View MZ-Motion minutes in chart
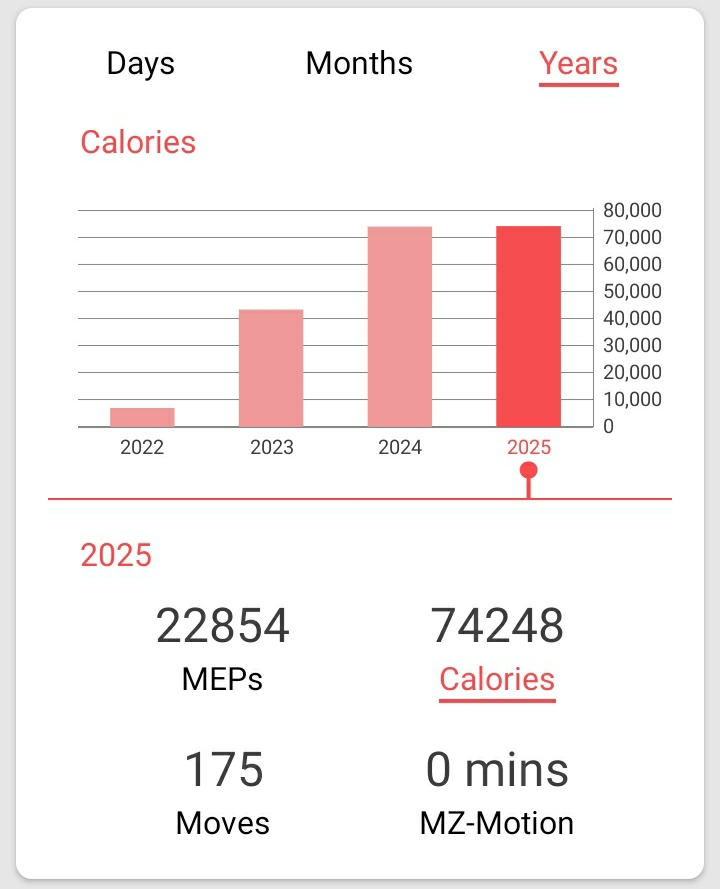This screenshot has width=720, height=889. pyautogui.click(x=497, y=793)
